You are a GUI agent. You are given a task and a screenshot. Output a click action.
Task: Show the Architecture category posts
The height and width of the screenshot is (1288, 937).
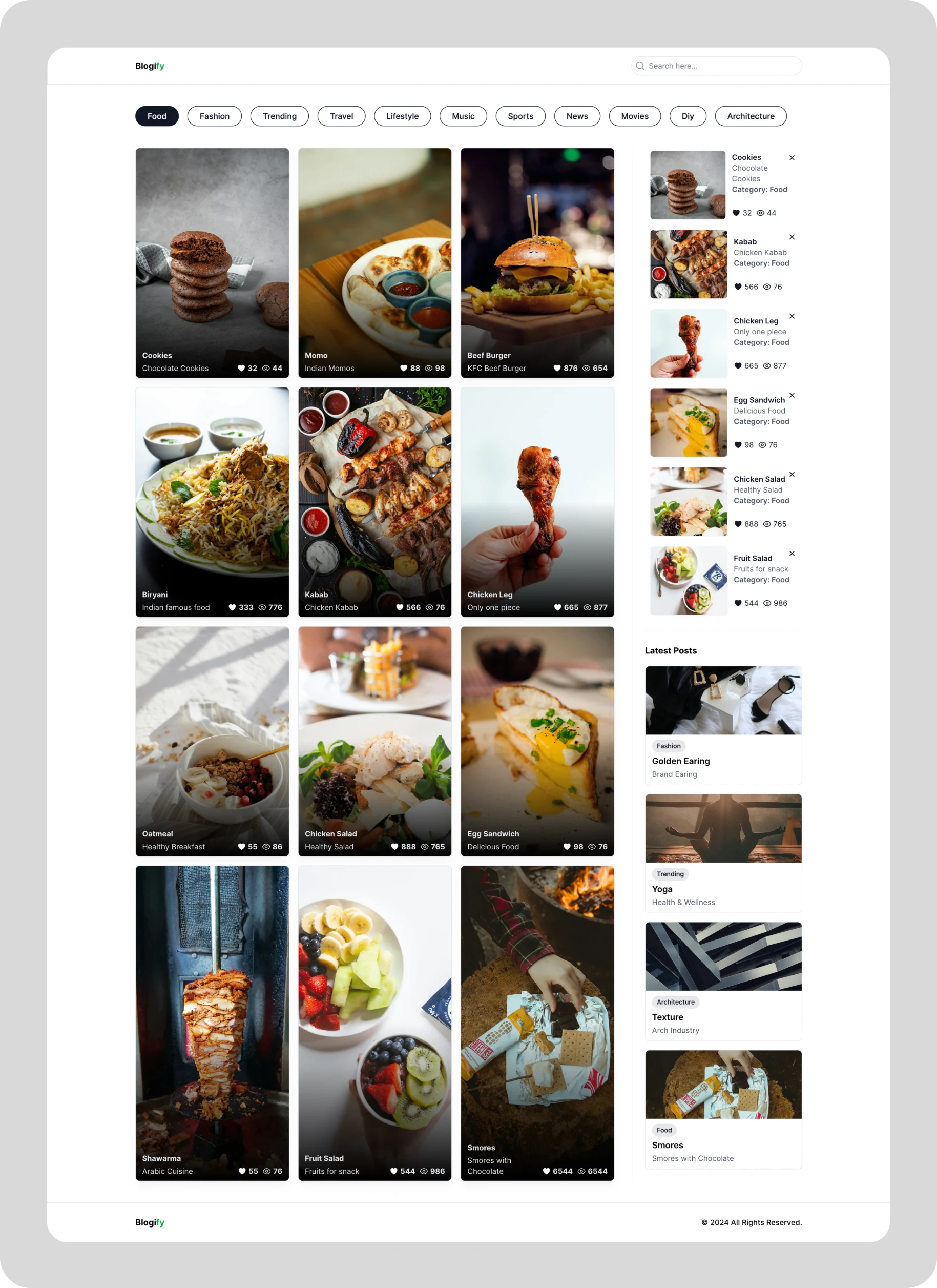751,116
